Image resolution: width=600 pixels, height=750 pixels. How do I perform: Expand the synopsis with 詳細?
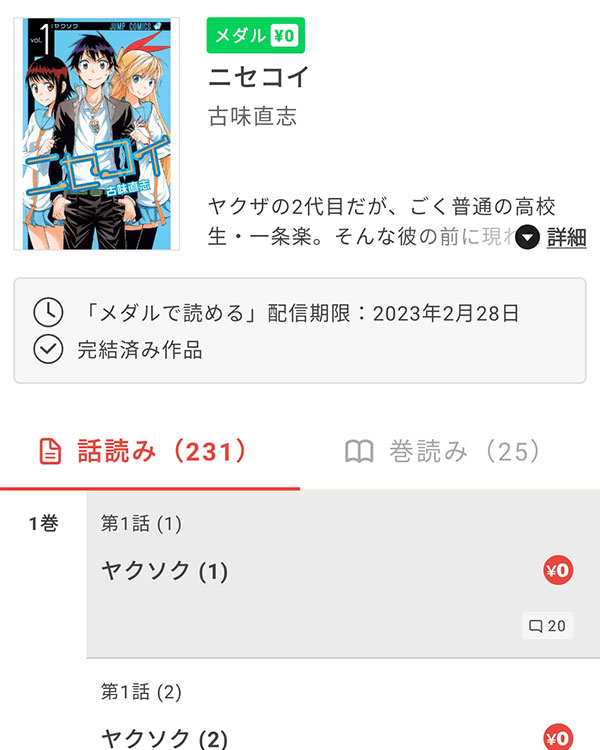(552, 237)
